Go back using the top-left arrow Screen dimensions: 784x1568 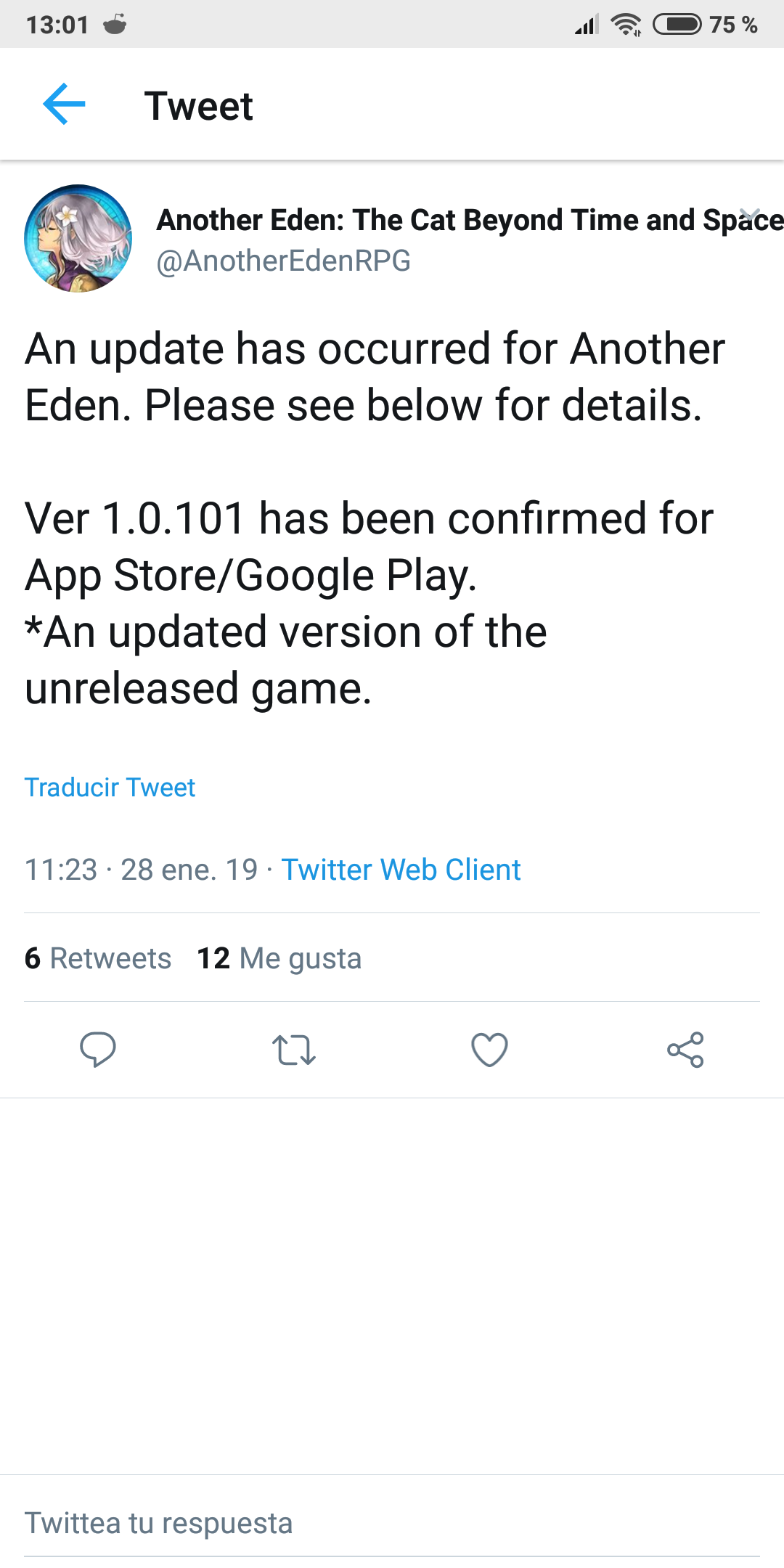[x=65, y=105]
